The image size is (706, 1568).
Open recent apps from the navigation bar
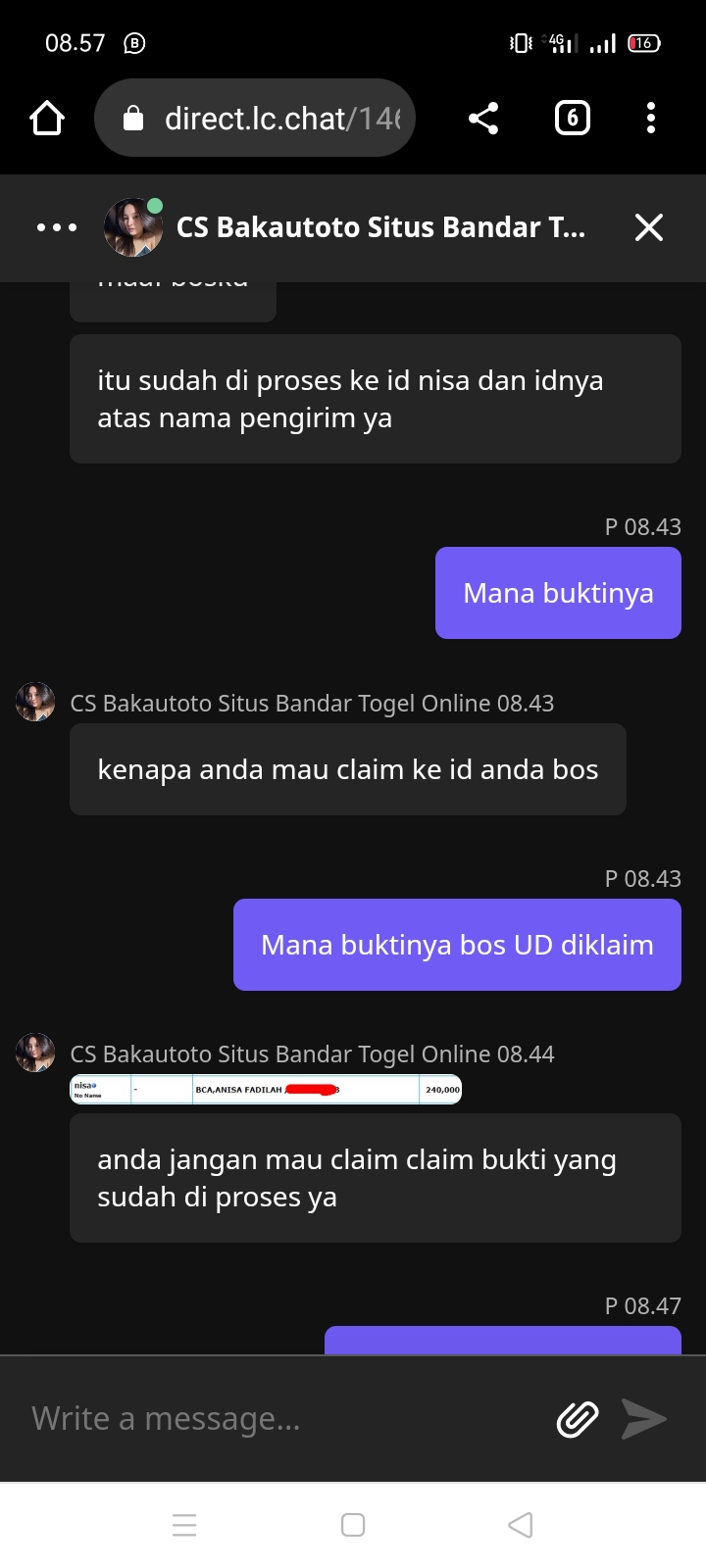(184, 1525)
